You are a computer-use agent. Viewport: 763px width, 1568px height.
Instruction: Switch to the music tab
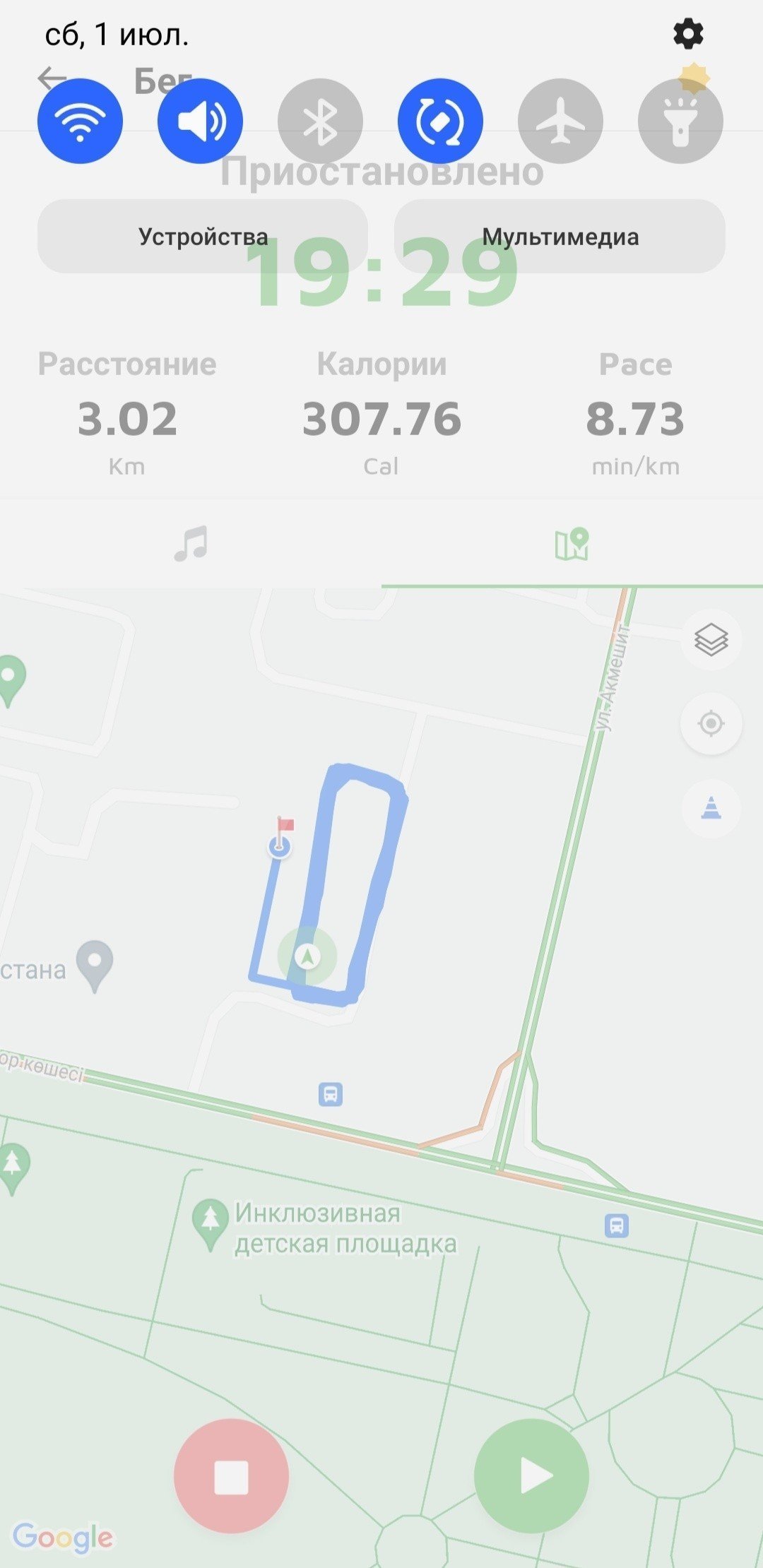[191, 543]
